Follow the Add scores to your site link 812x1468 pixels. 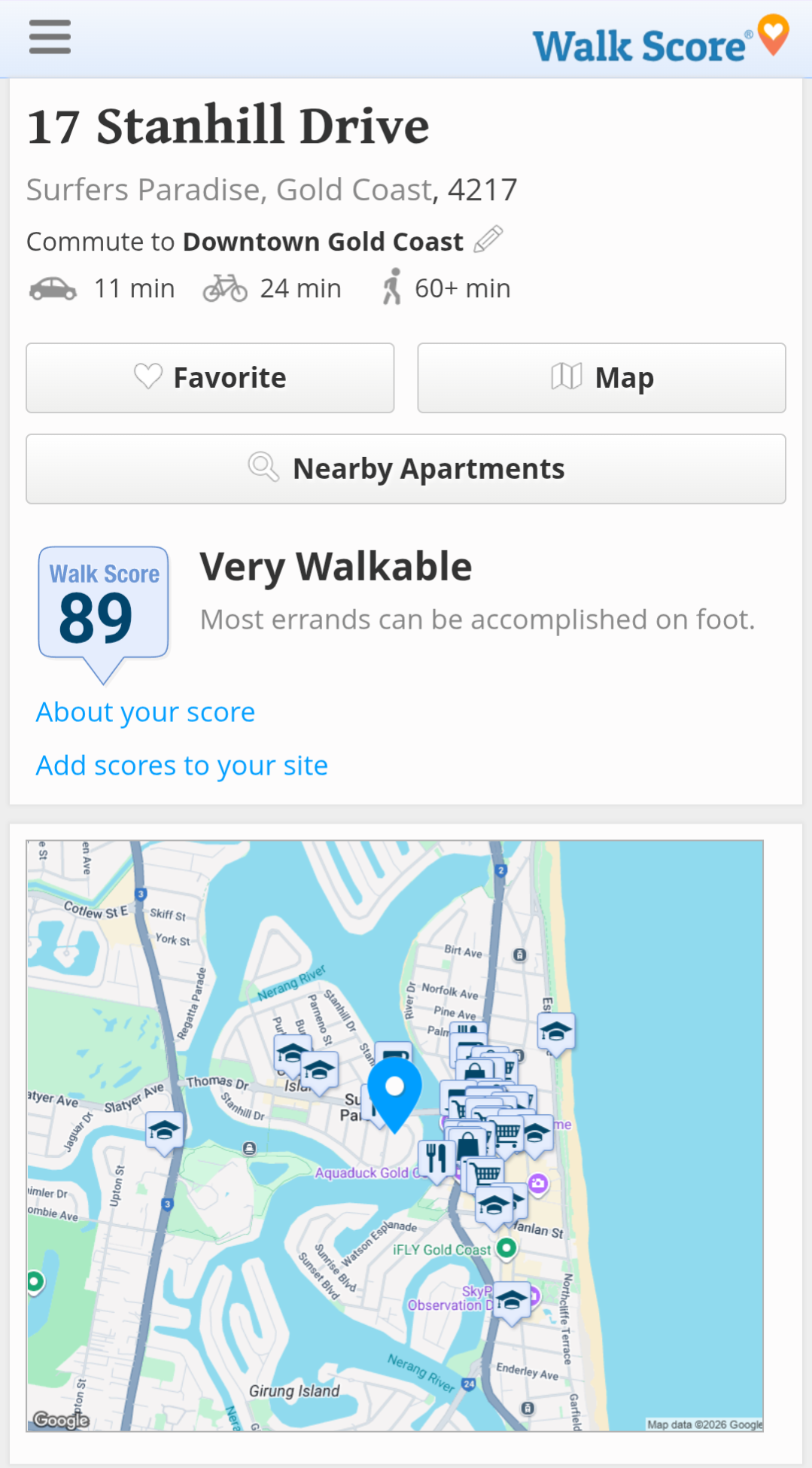point(181,766)
